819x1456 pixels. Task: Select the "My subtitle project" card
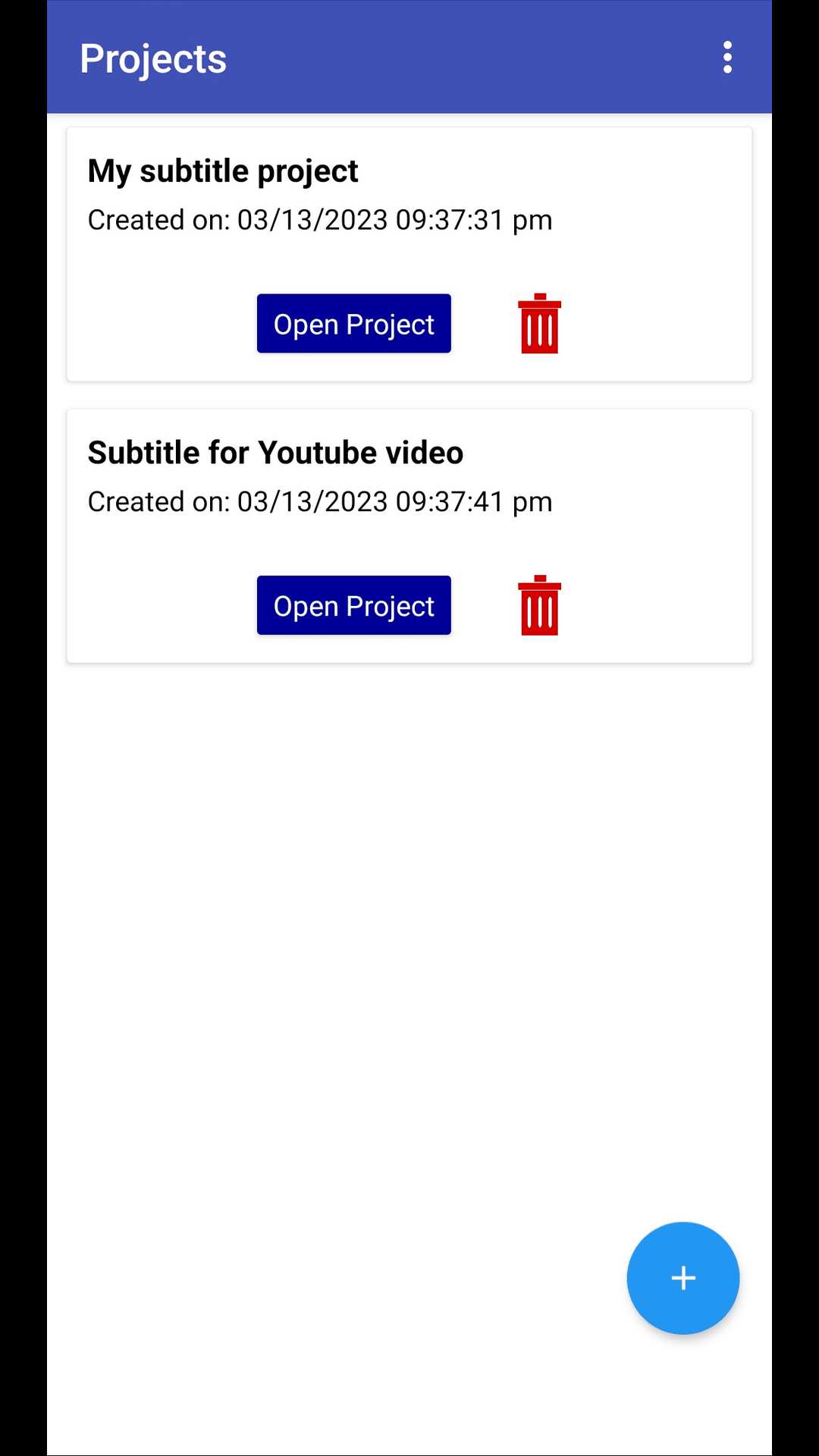408,254
